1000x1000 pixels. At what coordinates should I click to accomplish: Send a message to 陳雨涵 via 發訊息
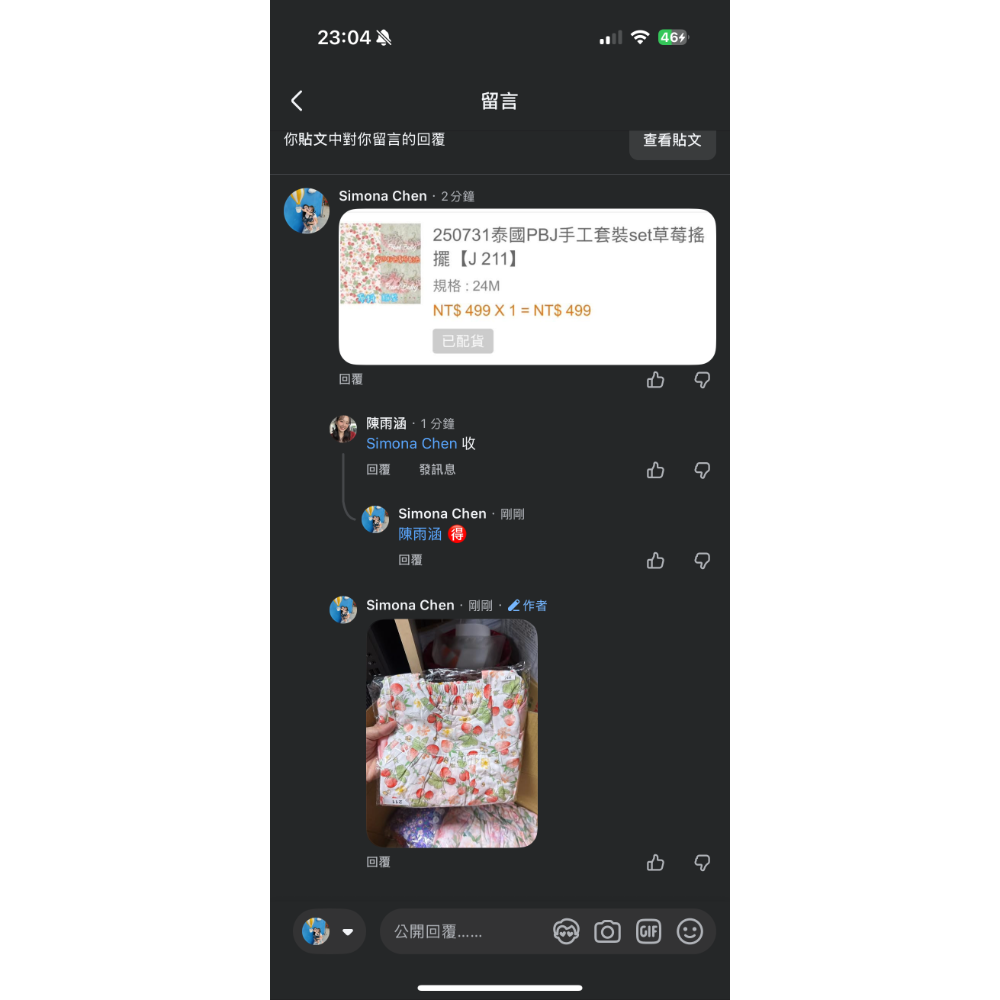437,470
